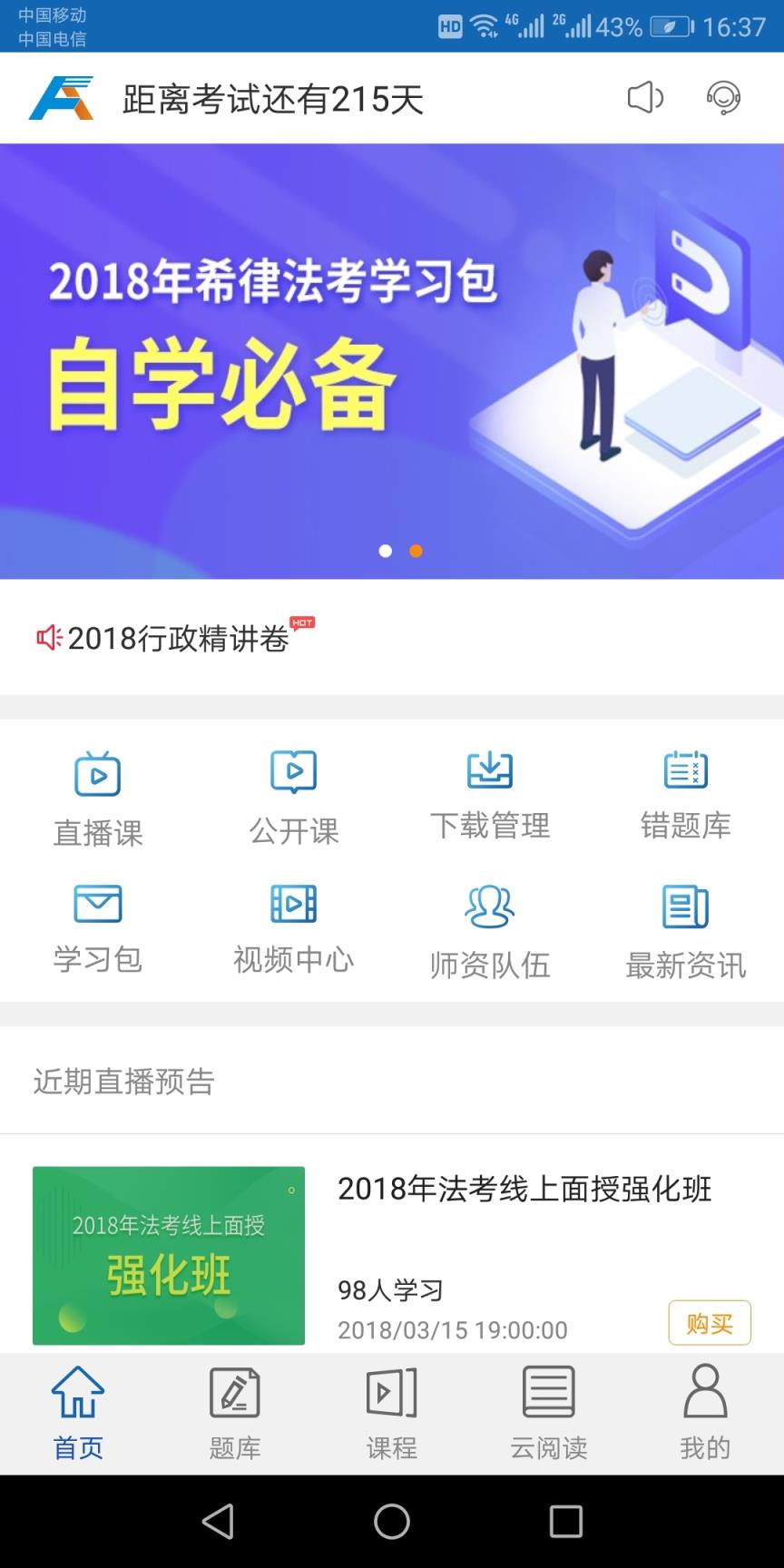784x1568 pixels.
Task: Select the first carousel indicator dot
Action: point(386,551)
